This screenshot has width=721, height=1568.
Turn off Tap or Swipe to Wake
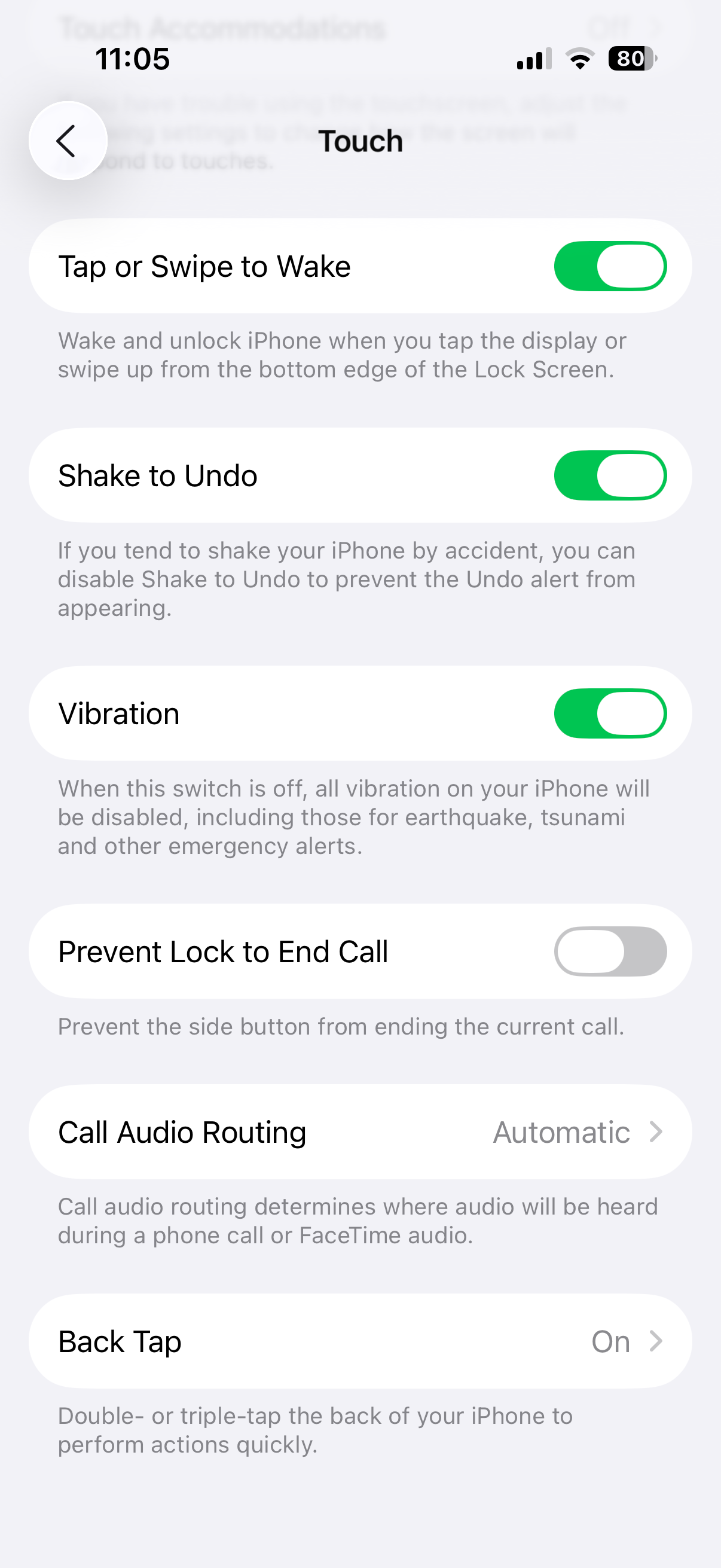tap(610, 266)
